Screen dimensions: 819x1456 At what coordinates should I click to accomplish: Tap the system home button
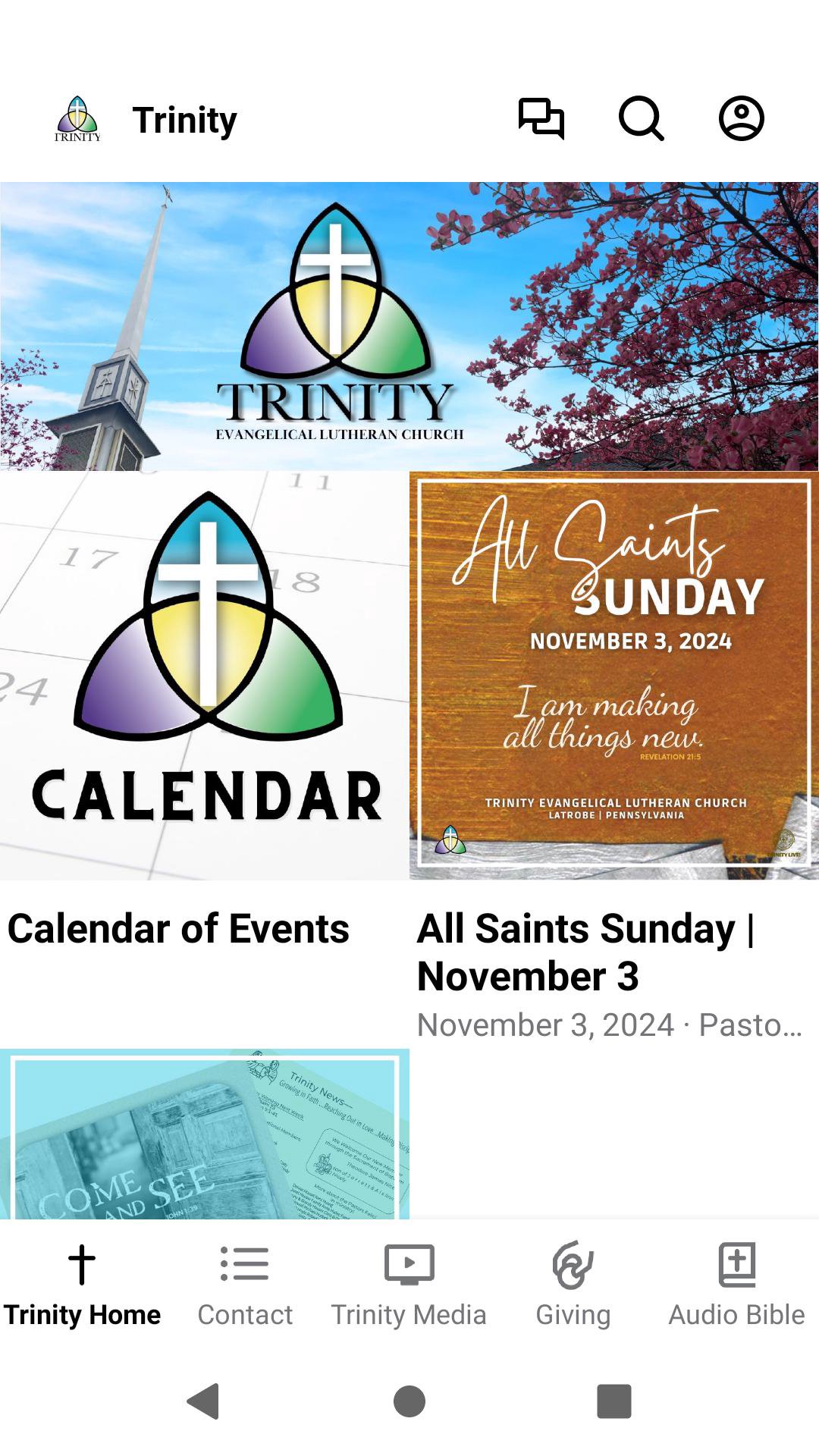(x=409, y=1401)
